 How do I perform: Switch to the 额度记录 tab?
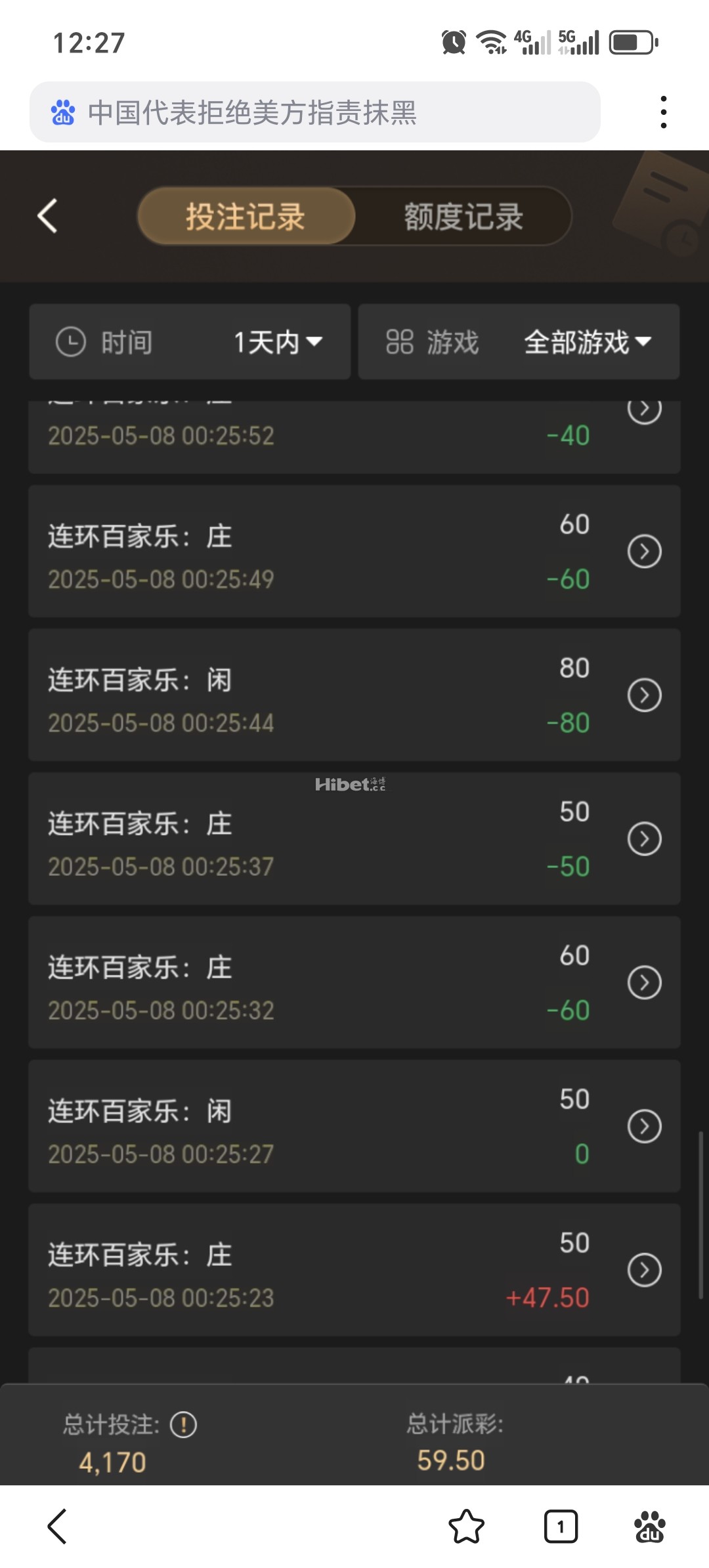coord(463,216)
